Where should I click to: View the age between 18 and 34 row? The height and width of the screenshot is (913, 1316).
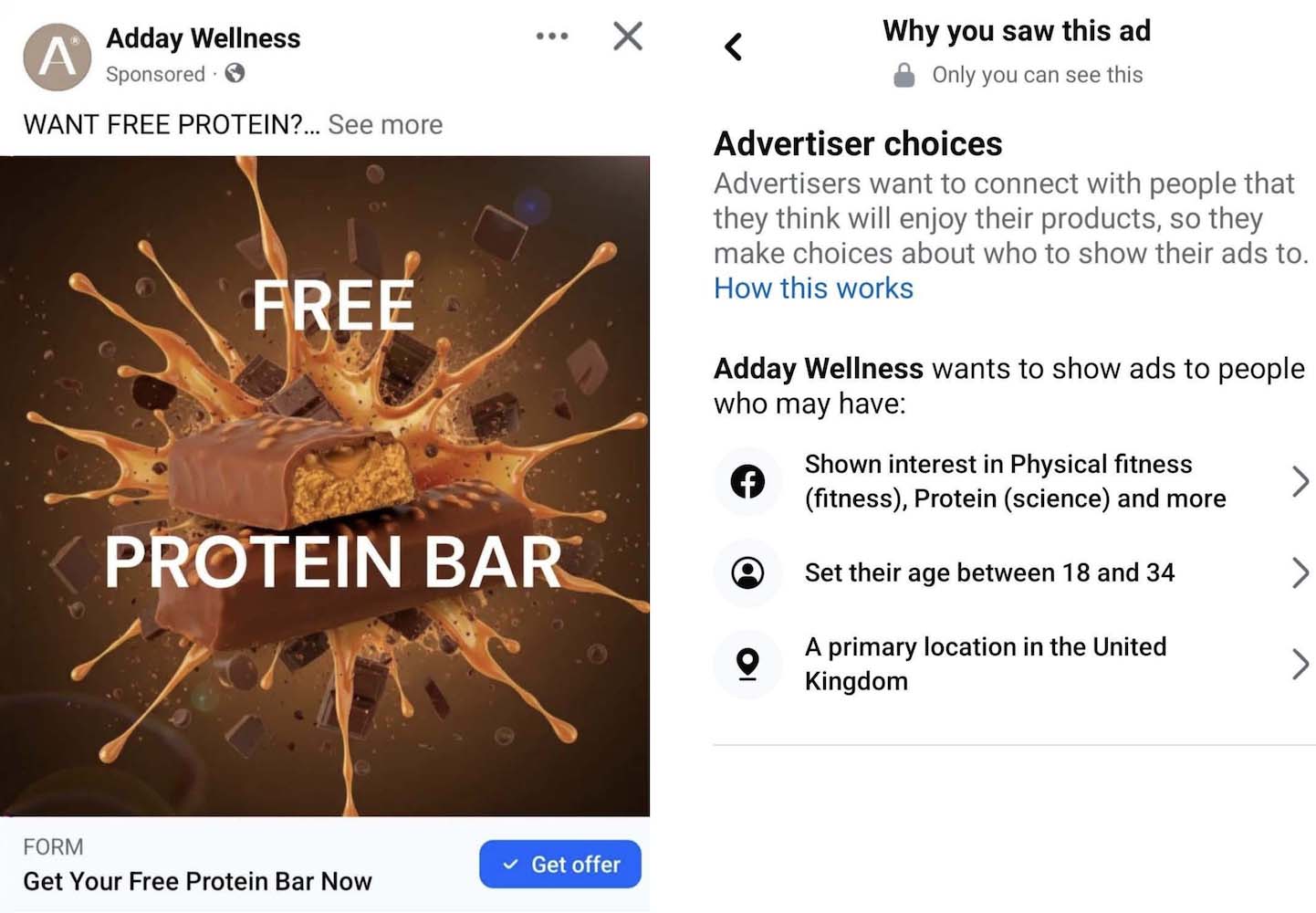[x=1013, y=572]
